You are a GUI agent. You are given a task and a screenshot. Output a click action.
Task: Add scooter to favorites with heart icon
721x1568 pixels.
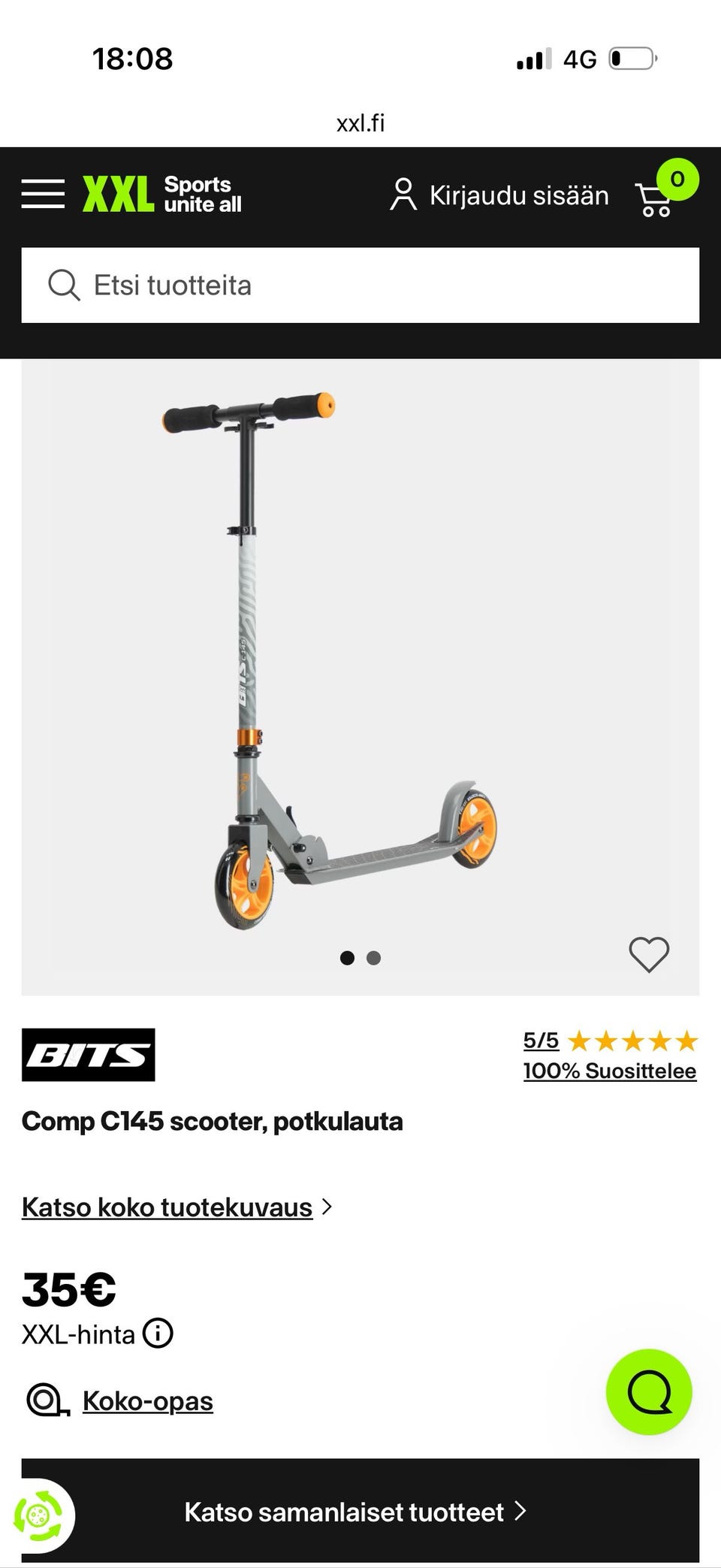click(x=649, y=955)
